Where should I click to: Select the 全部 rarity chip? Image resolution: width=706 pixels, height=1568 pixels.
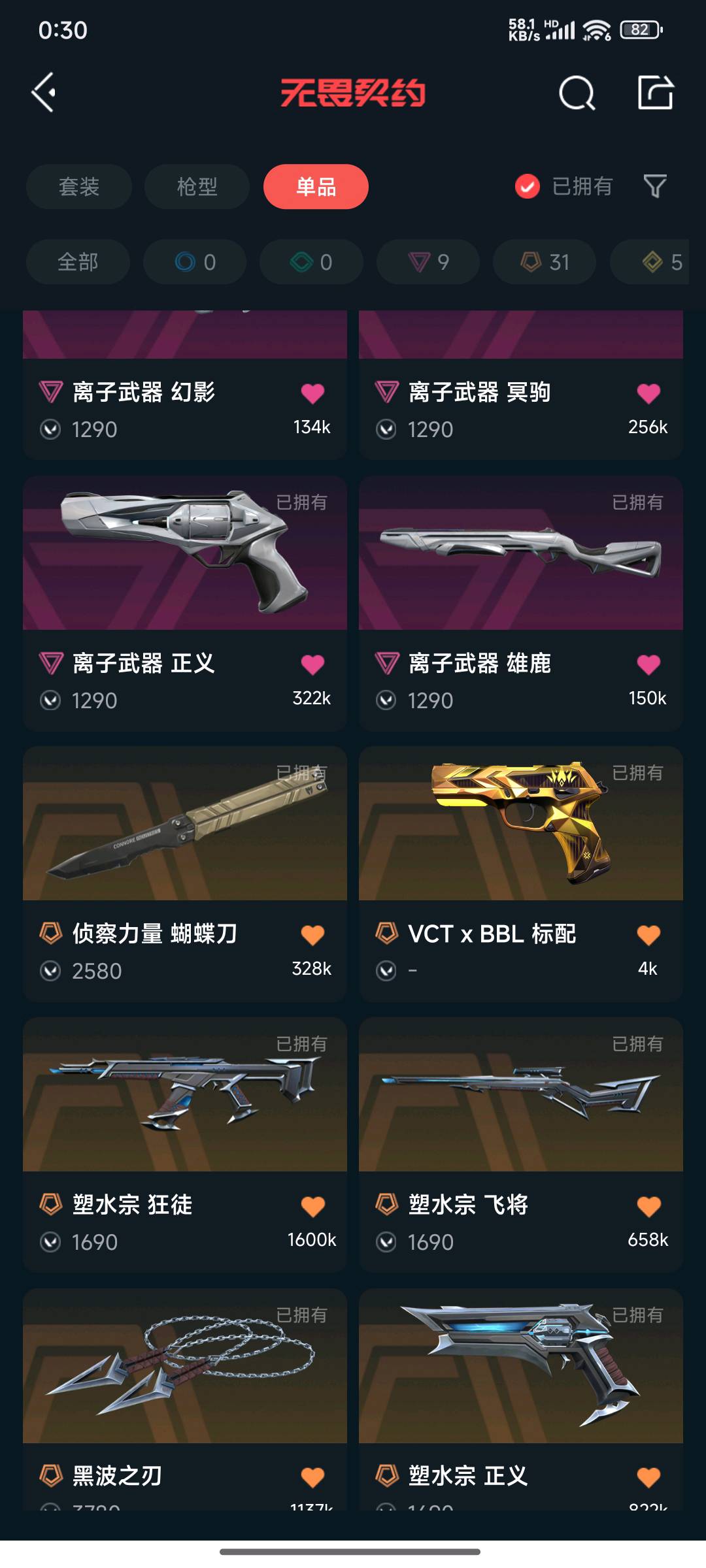coord(78,262)
